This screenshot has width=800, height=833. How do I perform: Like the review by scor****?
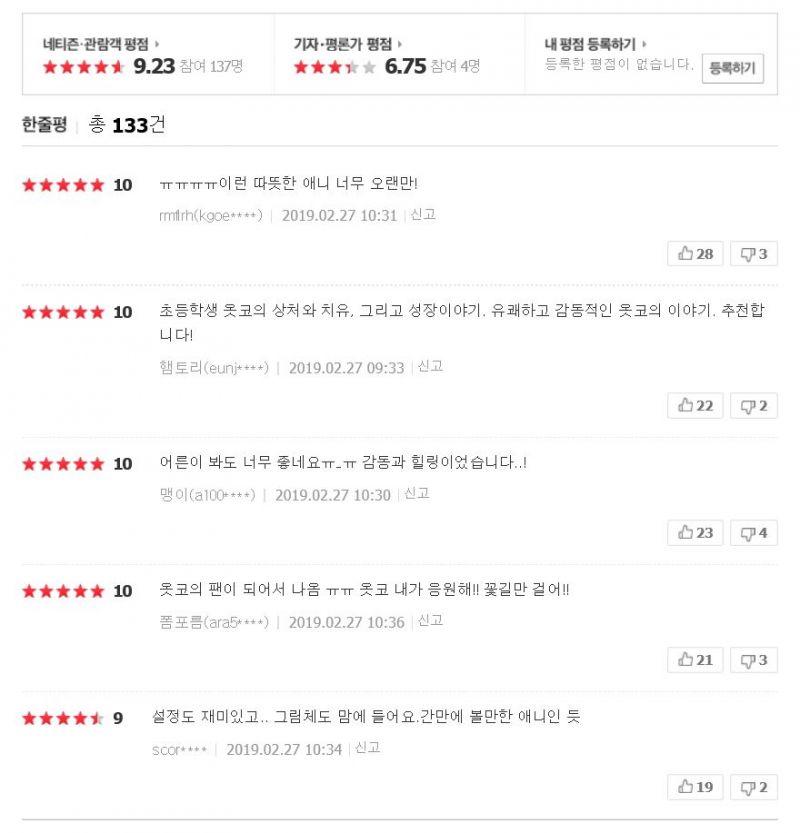(x=695, y=787)
